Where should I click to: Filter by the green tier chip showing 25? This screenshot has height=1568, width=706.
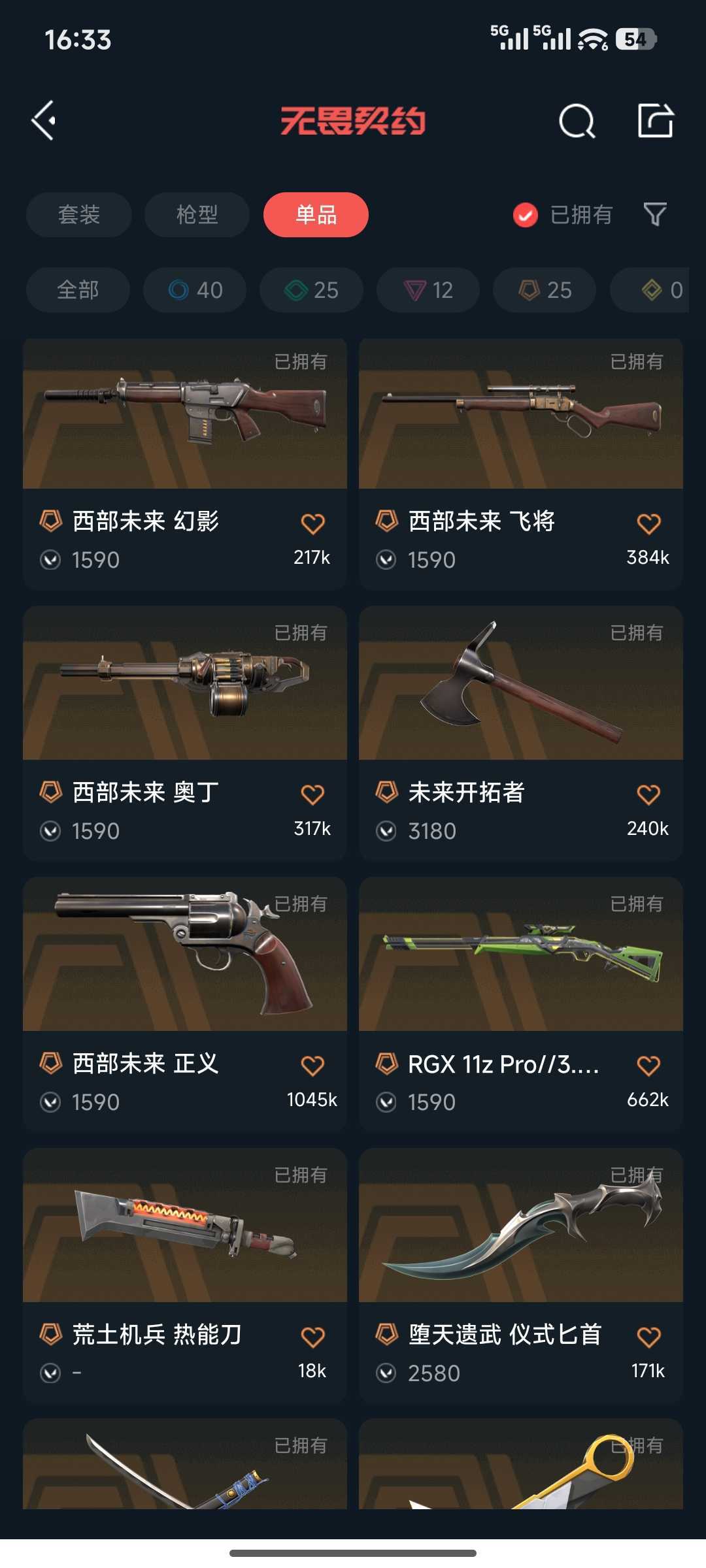(x=311, y=289)
